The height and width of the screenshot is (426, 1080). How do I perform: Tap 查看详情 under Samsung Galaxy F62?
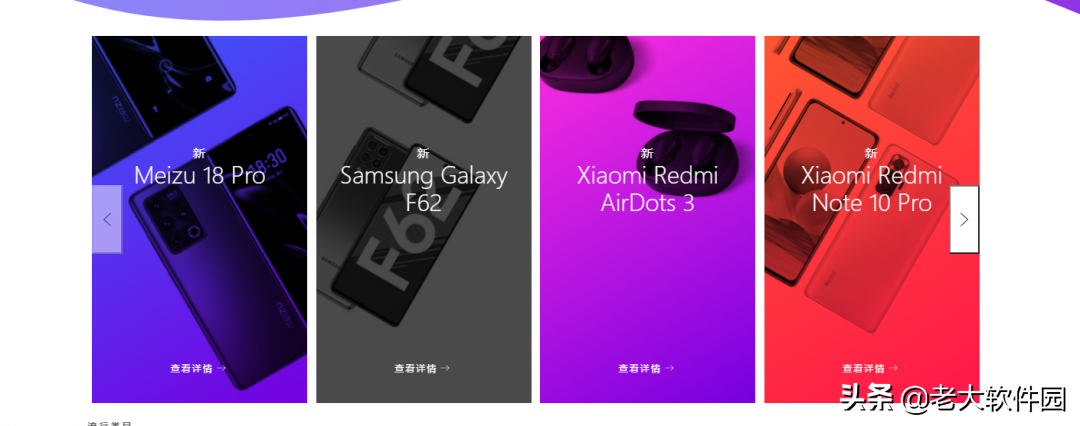click(422, 368)
